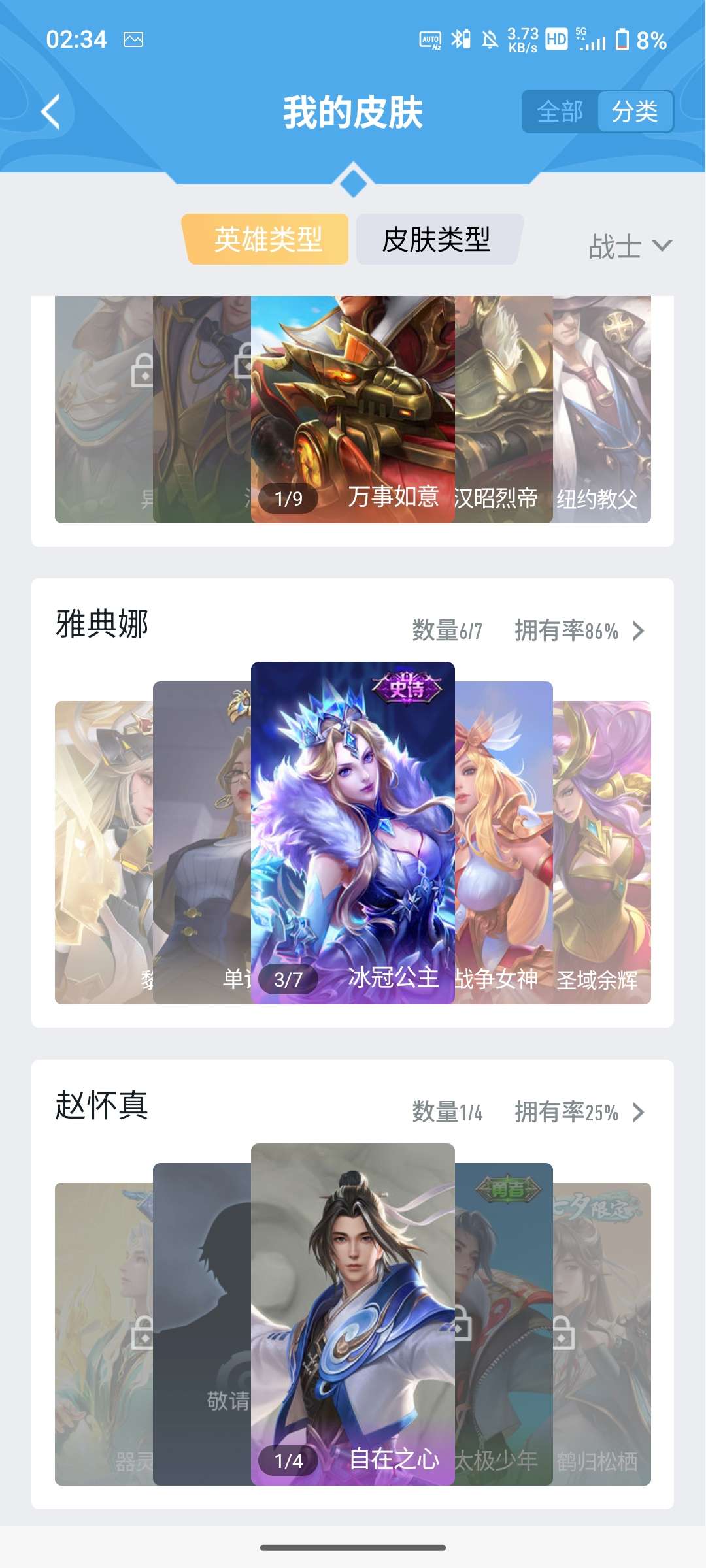Screen dimensions: 706x1568
Task: Select the 圣域余晖 skin card
Action: tap(601, 852)
